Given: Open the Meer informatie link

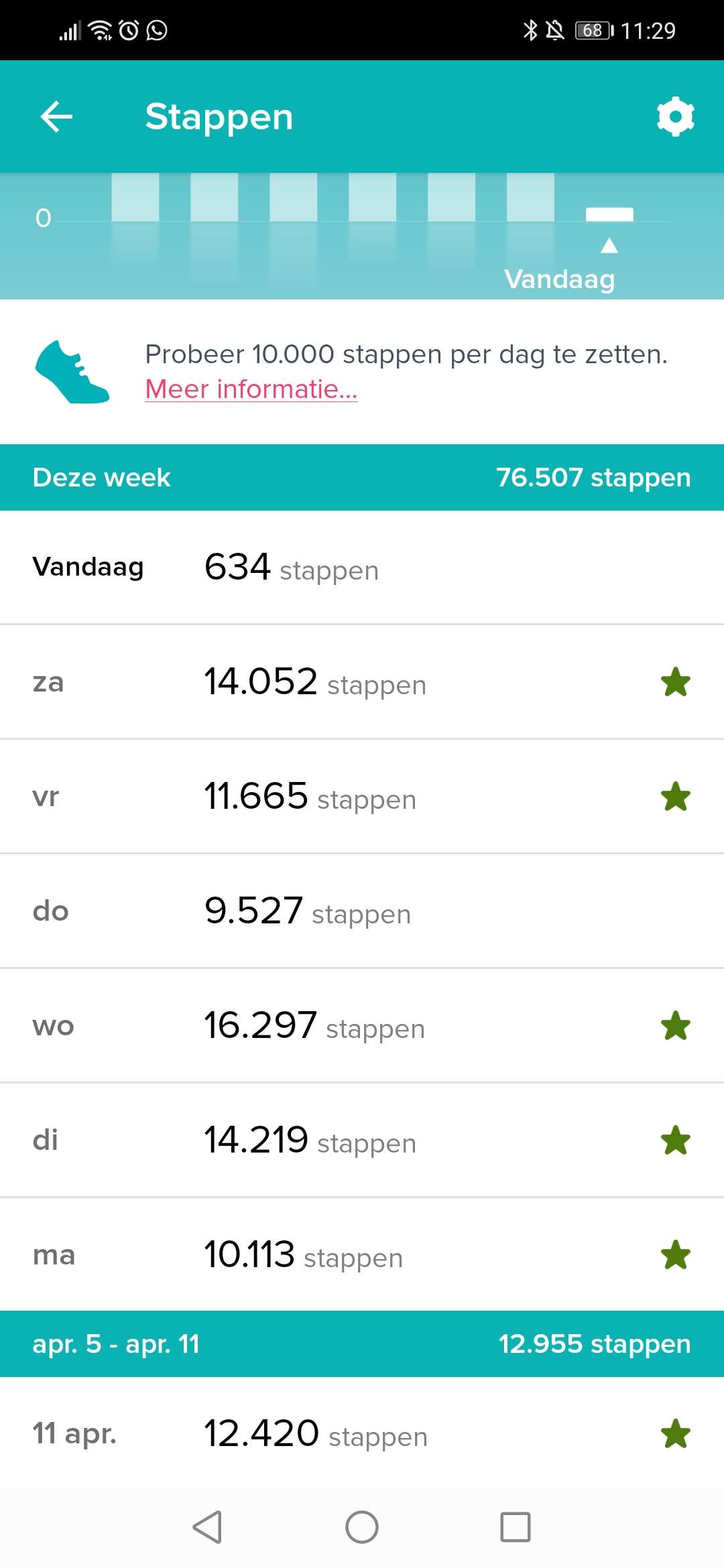Looking at the screenshot, I should [251, 389].
